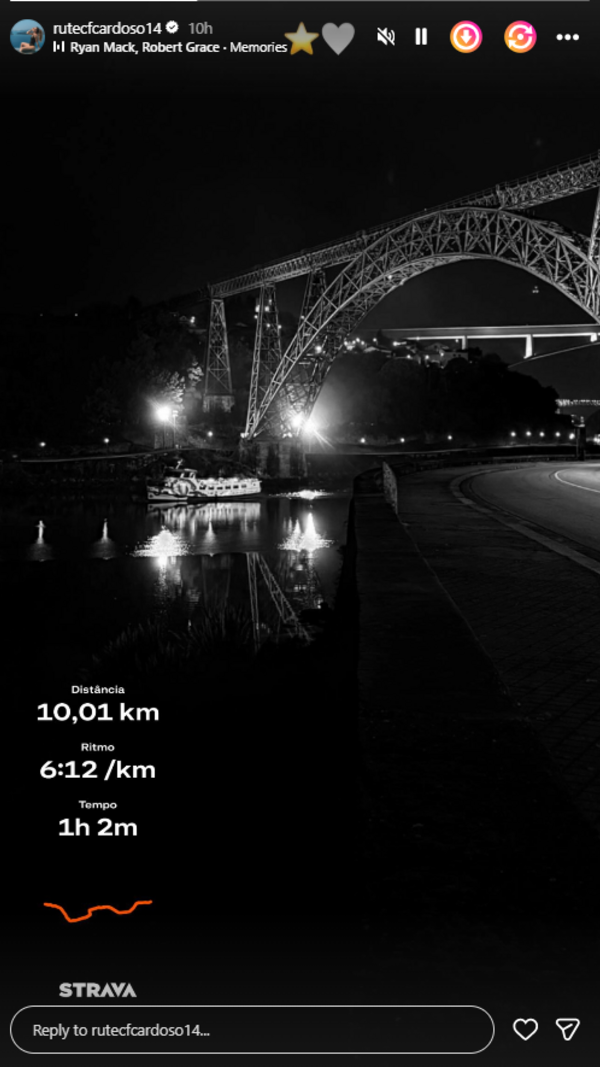Screen dimensions: 600x1067
Task: Mute the story sound
Action: tap(385, 37)
